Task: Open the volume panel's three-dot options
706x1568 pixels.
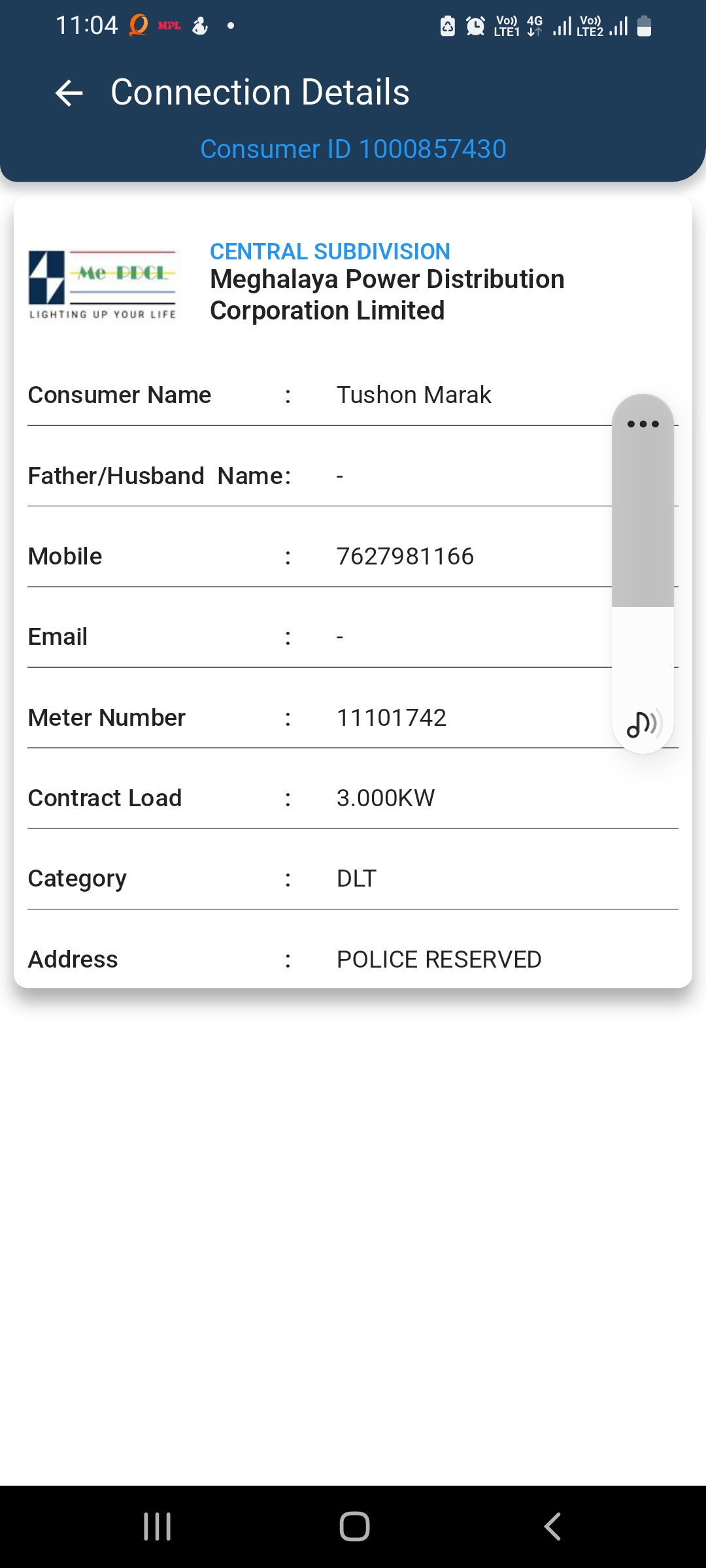Action: point(643,424)
